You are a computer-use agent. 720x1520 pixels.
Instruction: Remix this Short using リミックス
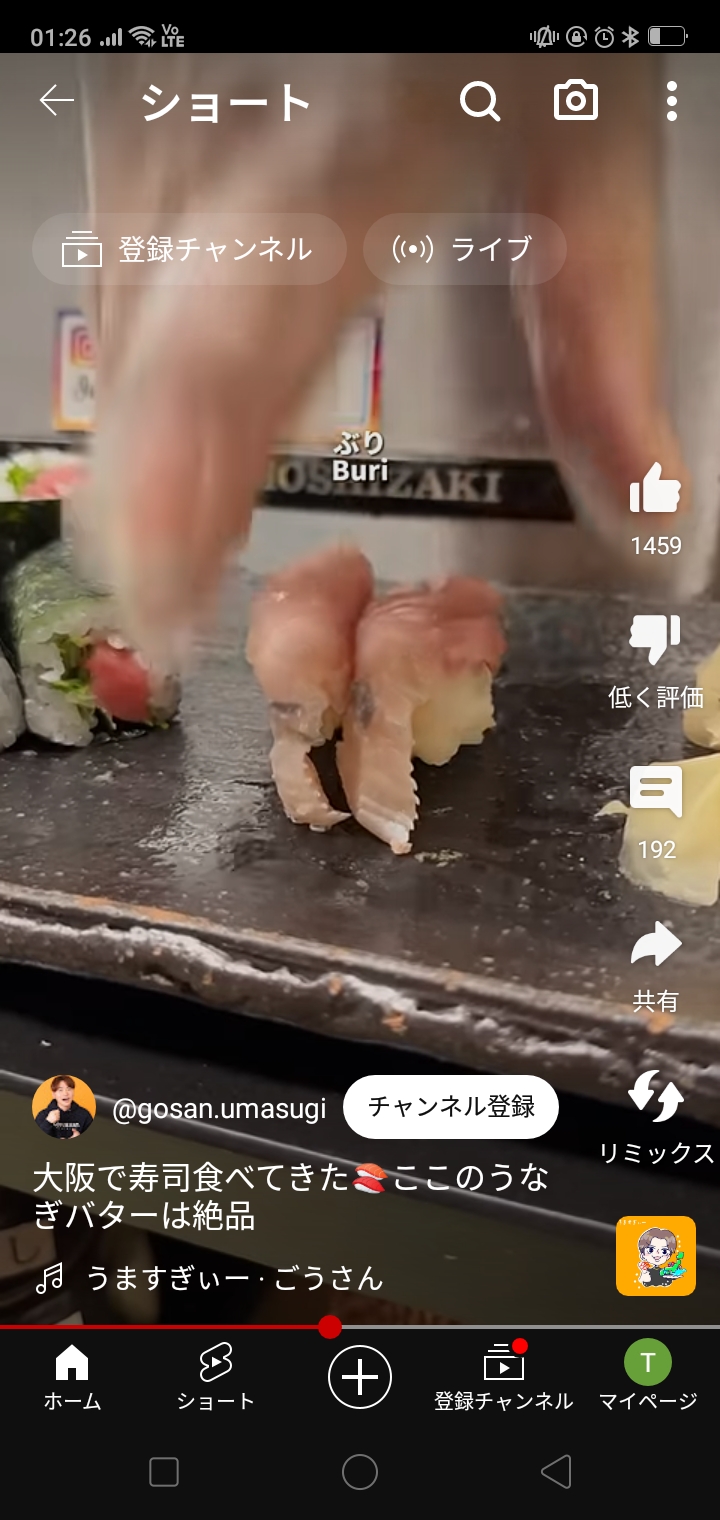656,1117
